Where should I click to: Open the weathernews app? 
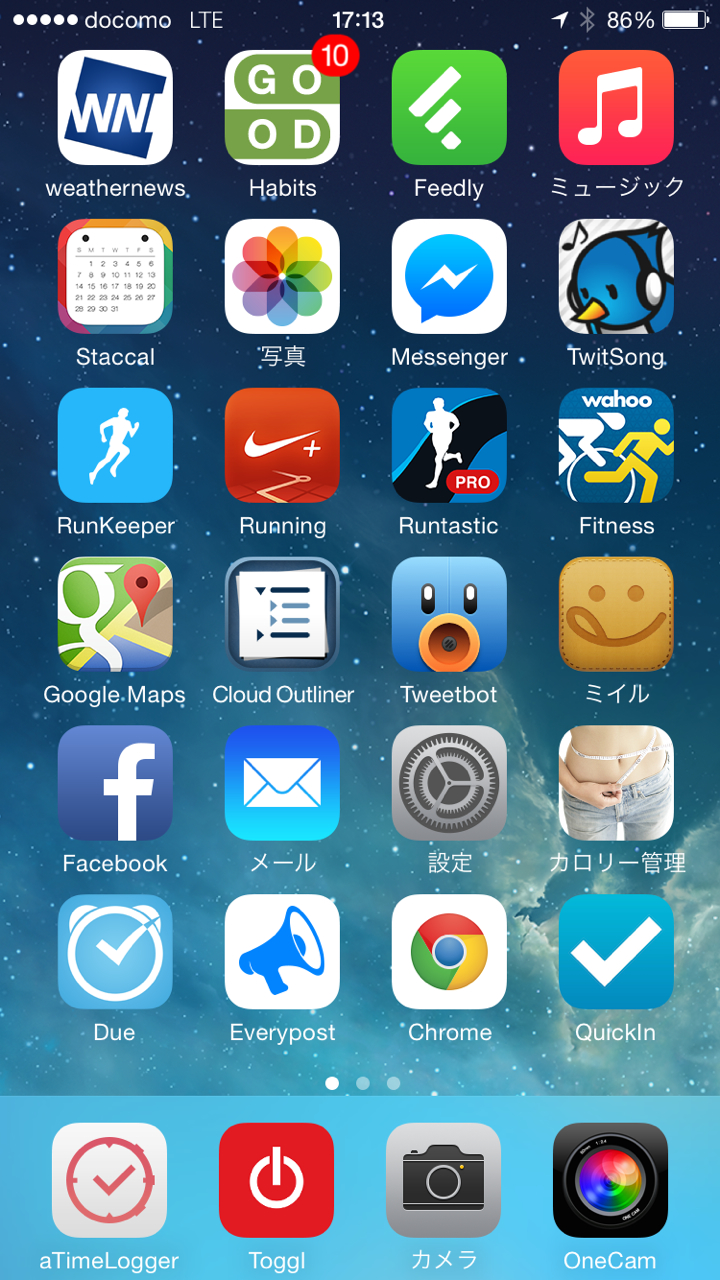tap(115, 108)
